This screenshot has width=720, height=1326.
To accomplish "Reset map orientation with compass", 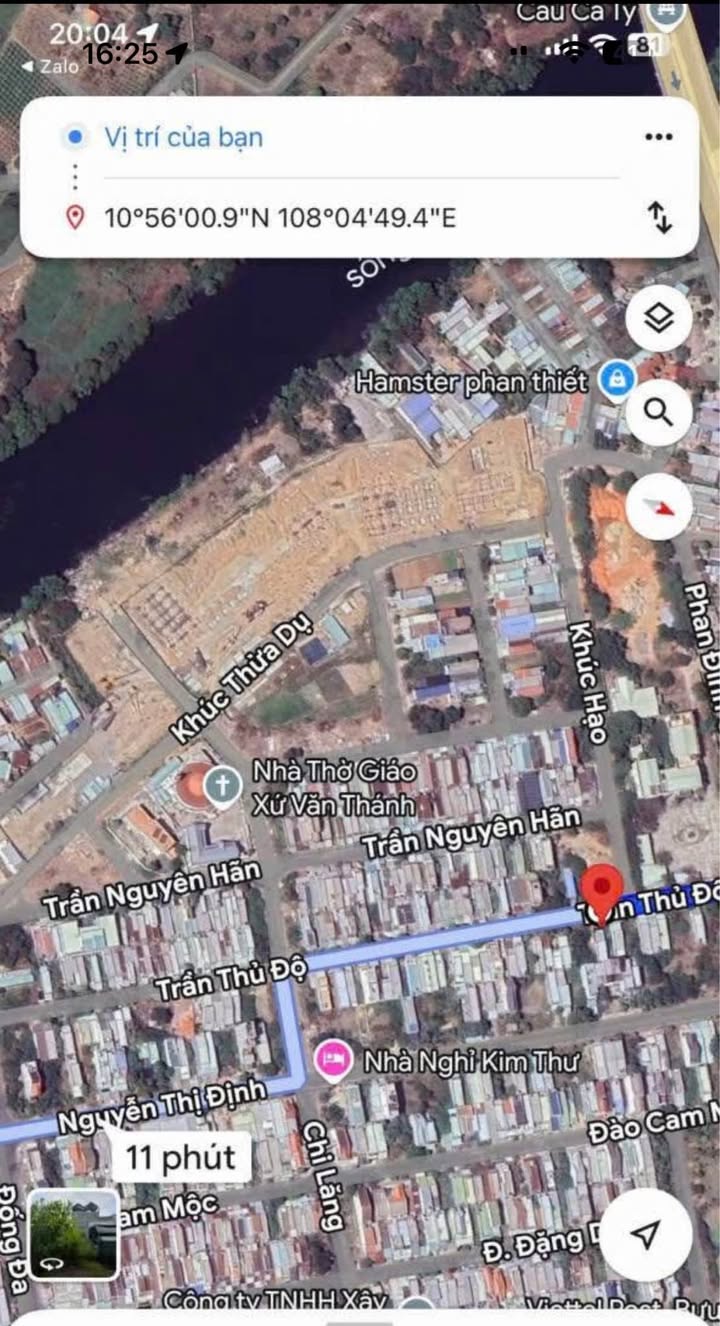I will click(659, 507).
